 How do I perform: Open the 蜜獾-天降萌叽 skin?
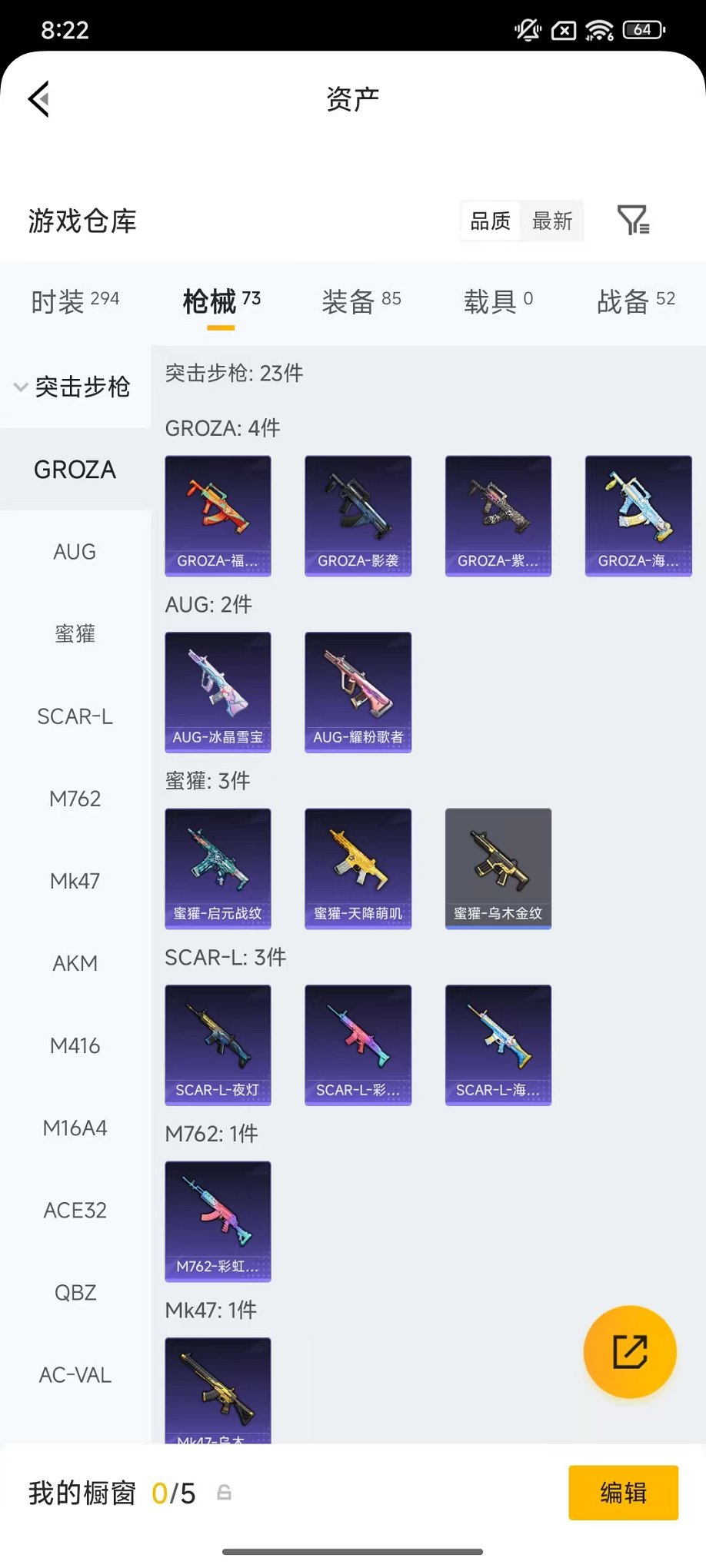pos(358,868)
